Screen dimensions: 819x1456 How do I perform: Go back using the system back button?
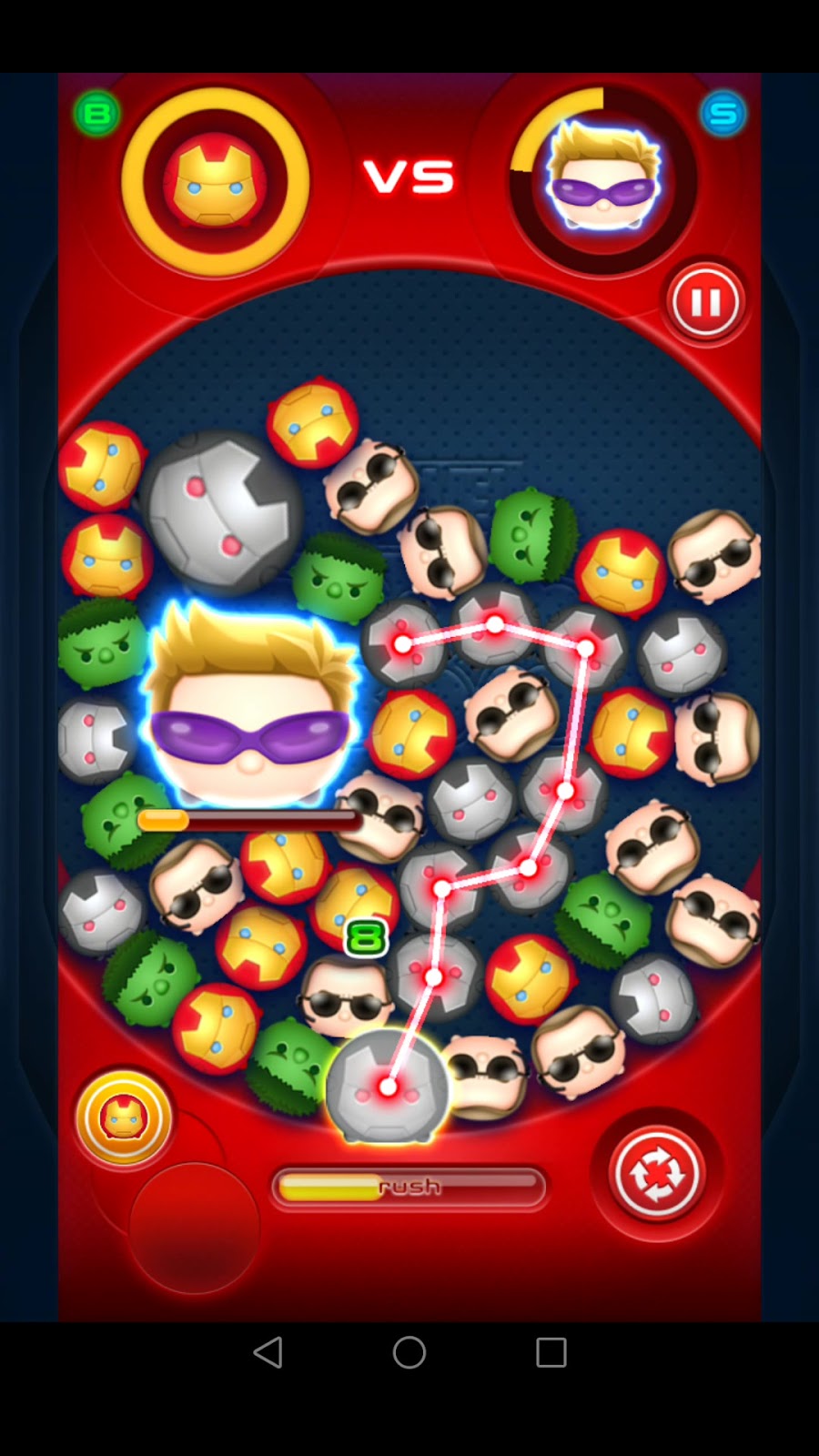(268, 1352)
